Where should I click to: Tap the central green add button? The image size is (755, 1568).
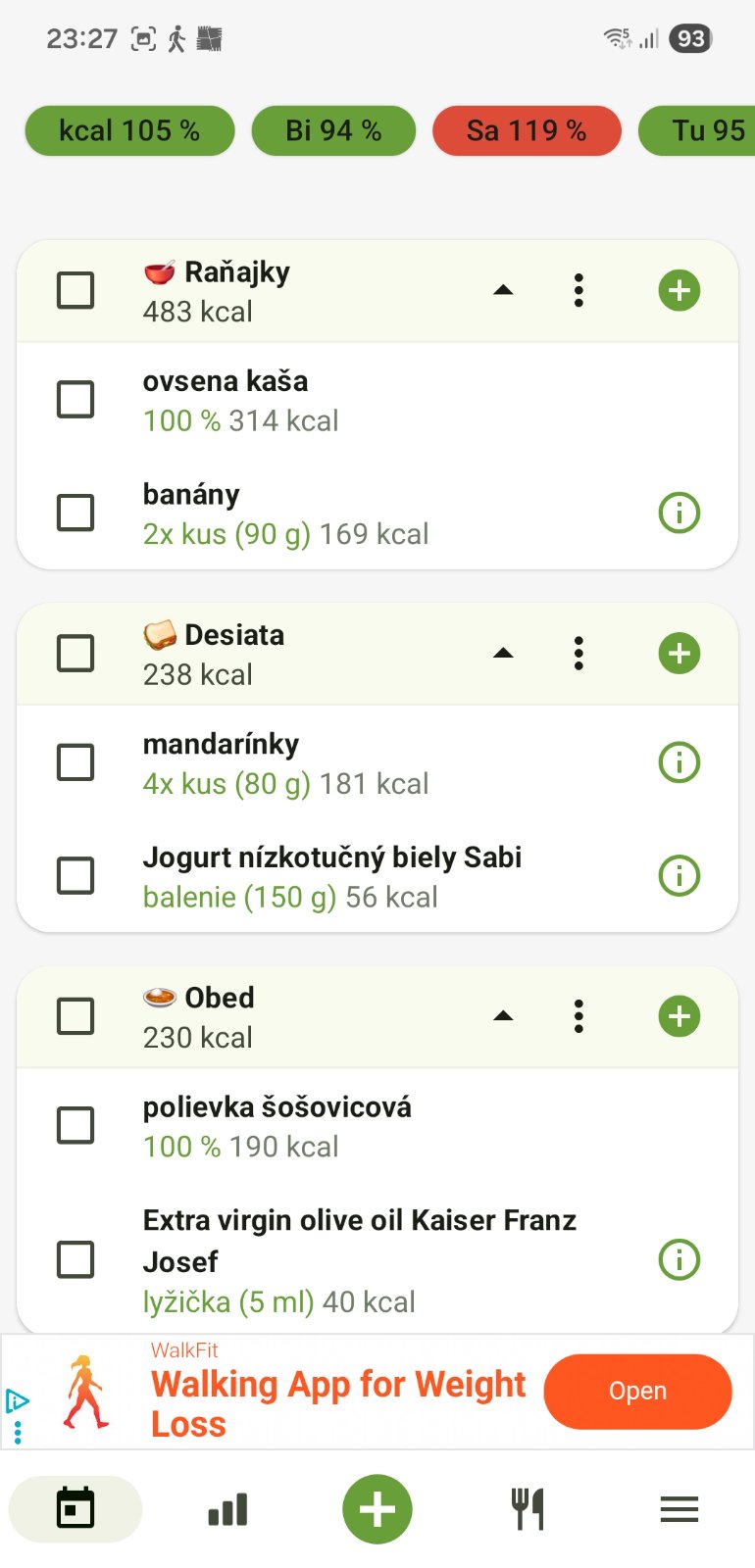click(377, 1509)
